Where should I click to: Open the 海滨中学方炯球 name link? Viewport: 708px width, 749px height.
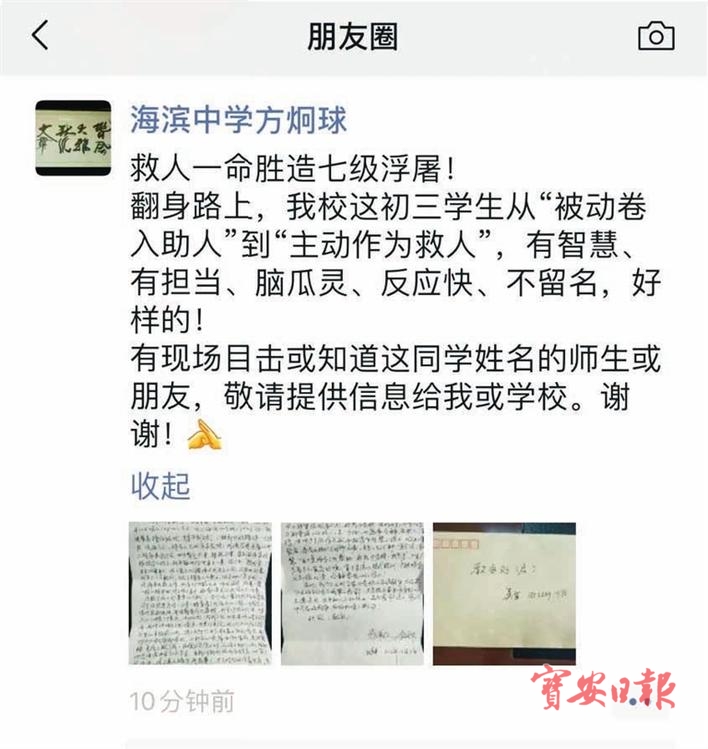point(239,122)
